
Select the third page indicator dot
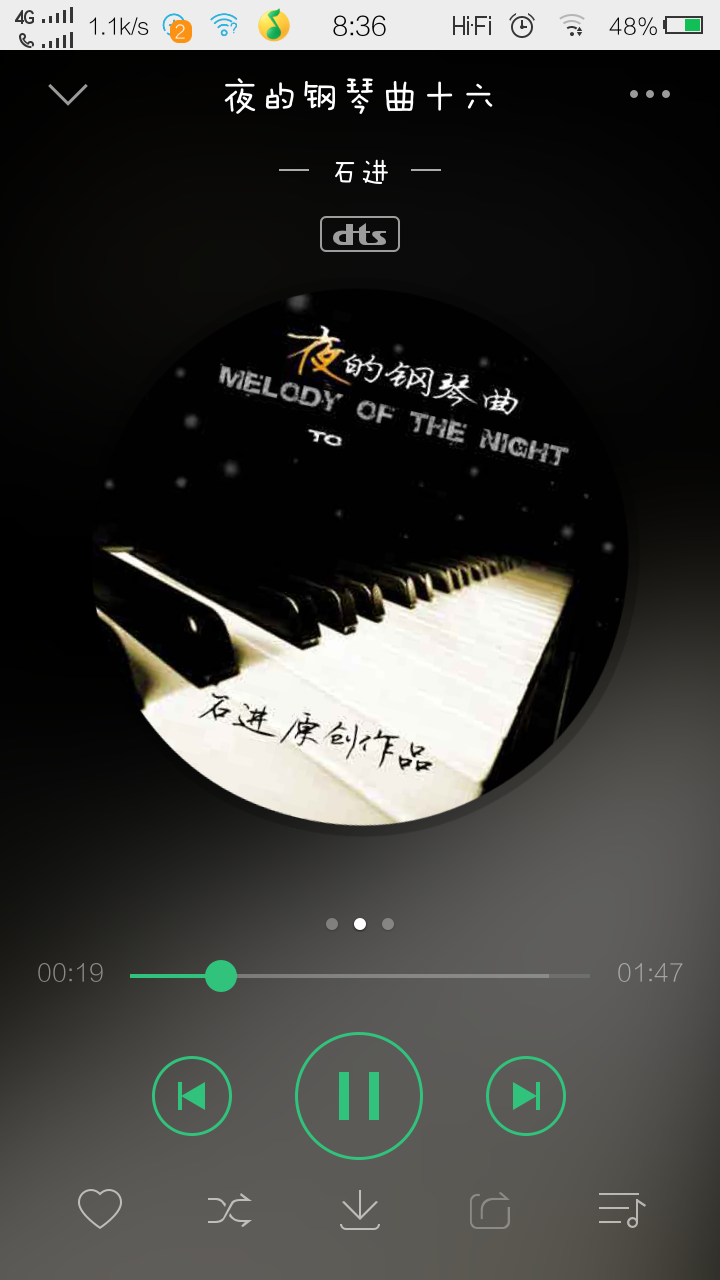click(388, 924)
